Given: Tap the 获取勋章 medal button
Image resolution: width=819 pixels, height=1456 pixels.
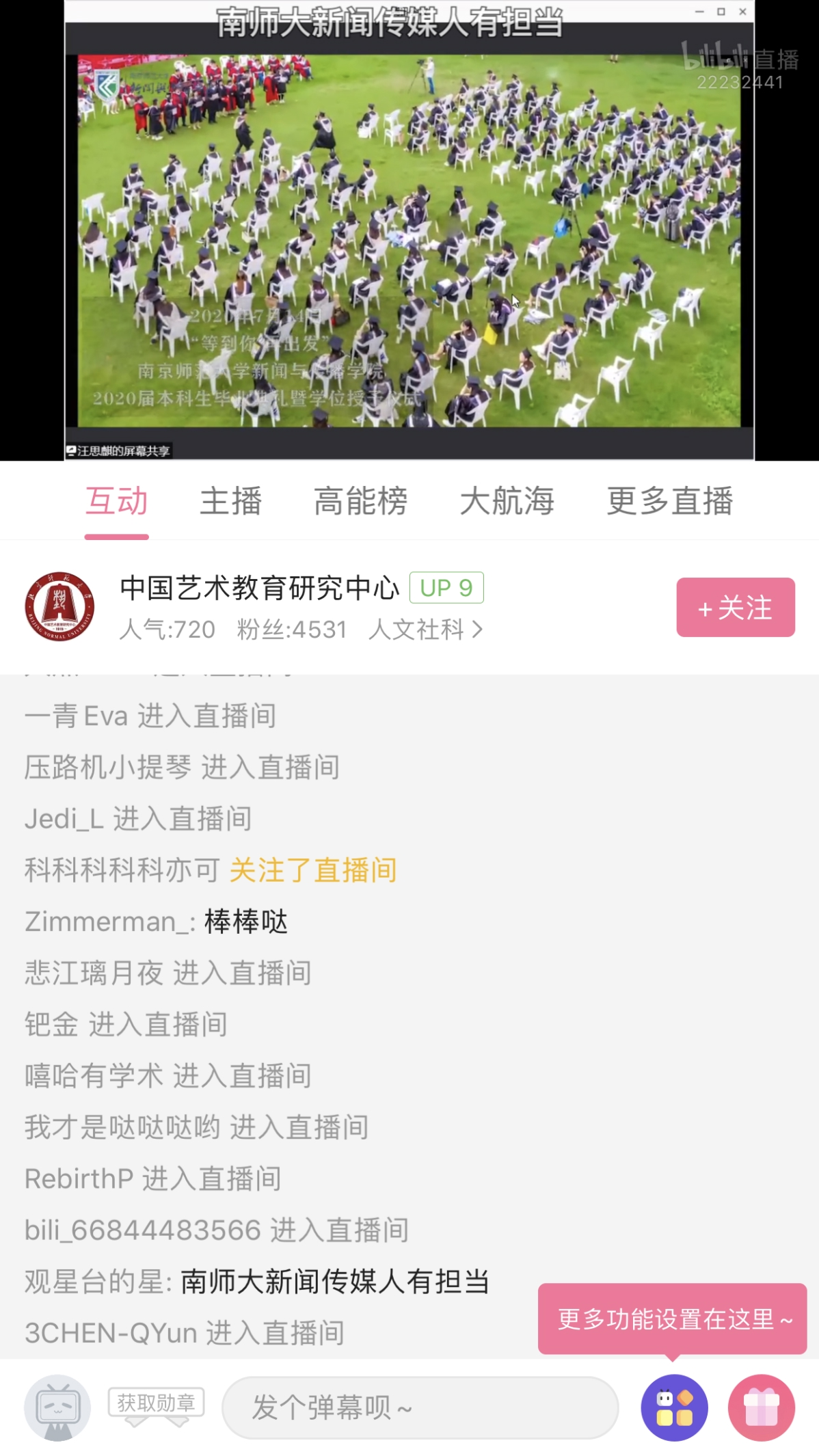Looking at the screenshot, I should point(156,1403).
